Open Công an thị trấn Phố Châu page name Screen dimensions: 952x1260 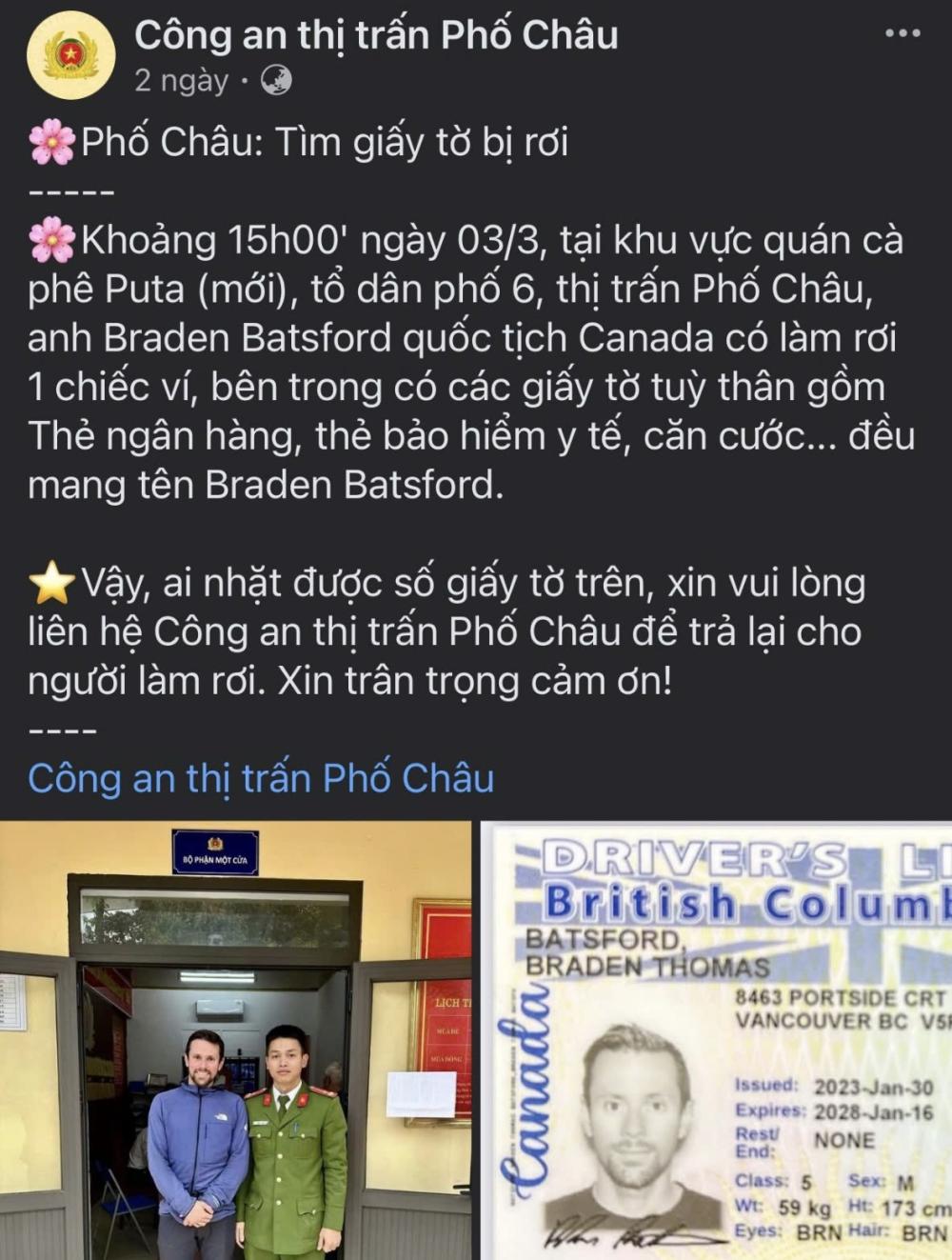pos(376,35)
